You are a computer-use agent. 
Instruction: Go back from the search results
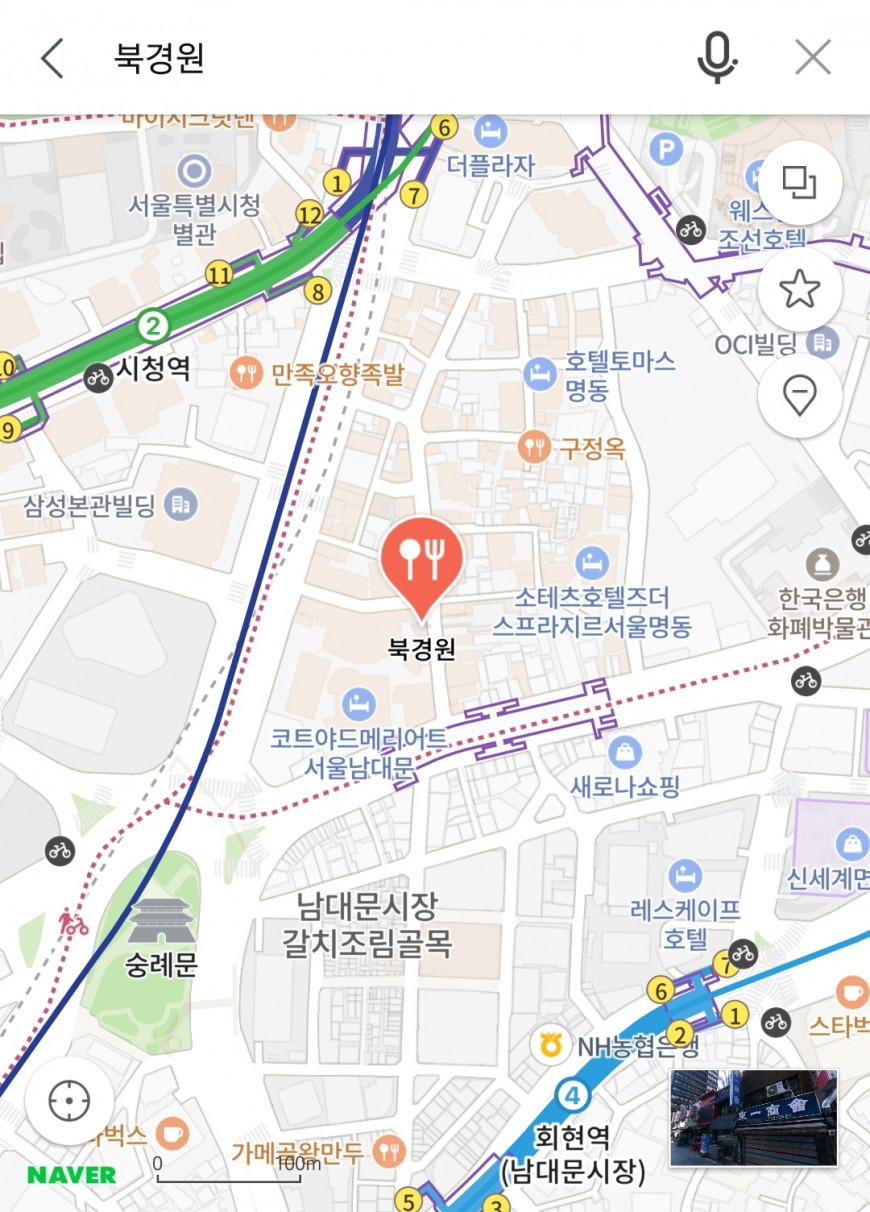52,59
